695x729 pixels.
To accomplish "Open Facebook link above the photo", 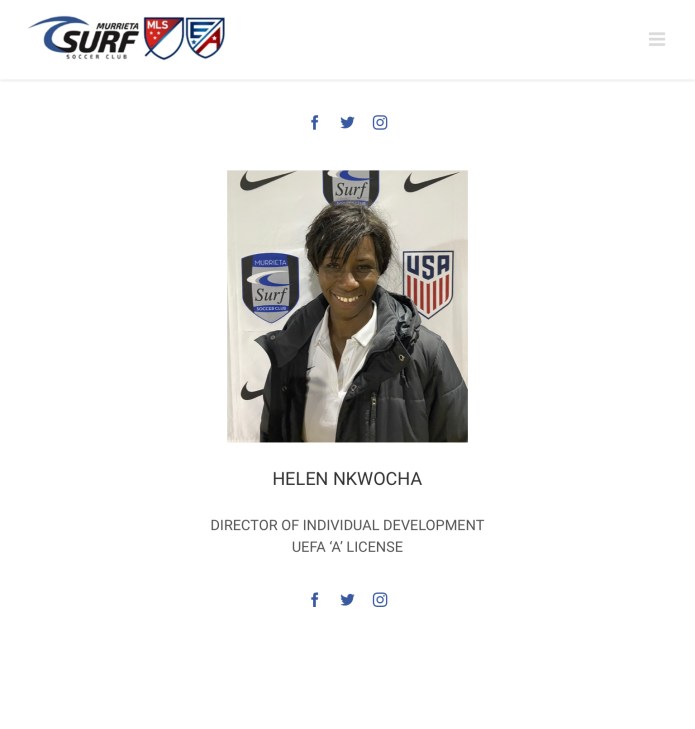I will [x=315, y=122].
